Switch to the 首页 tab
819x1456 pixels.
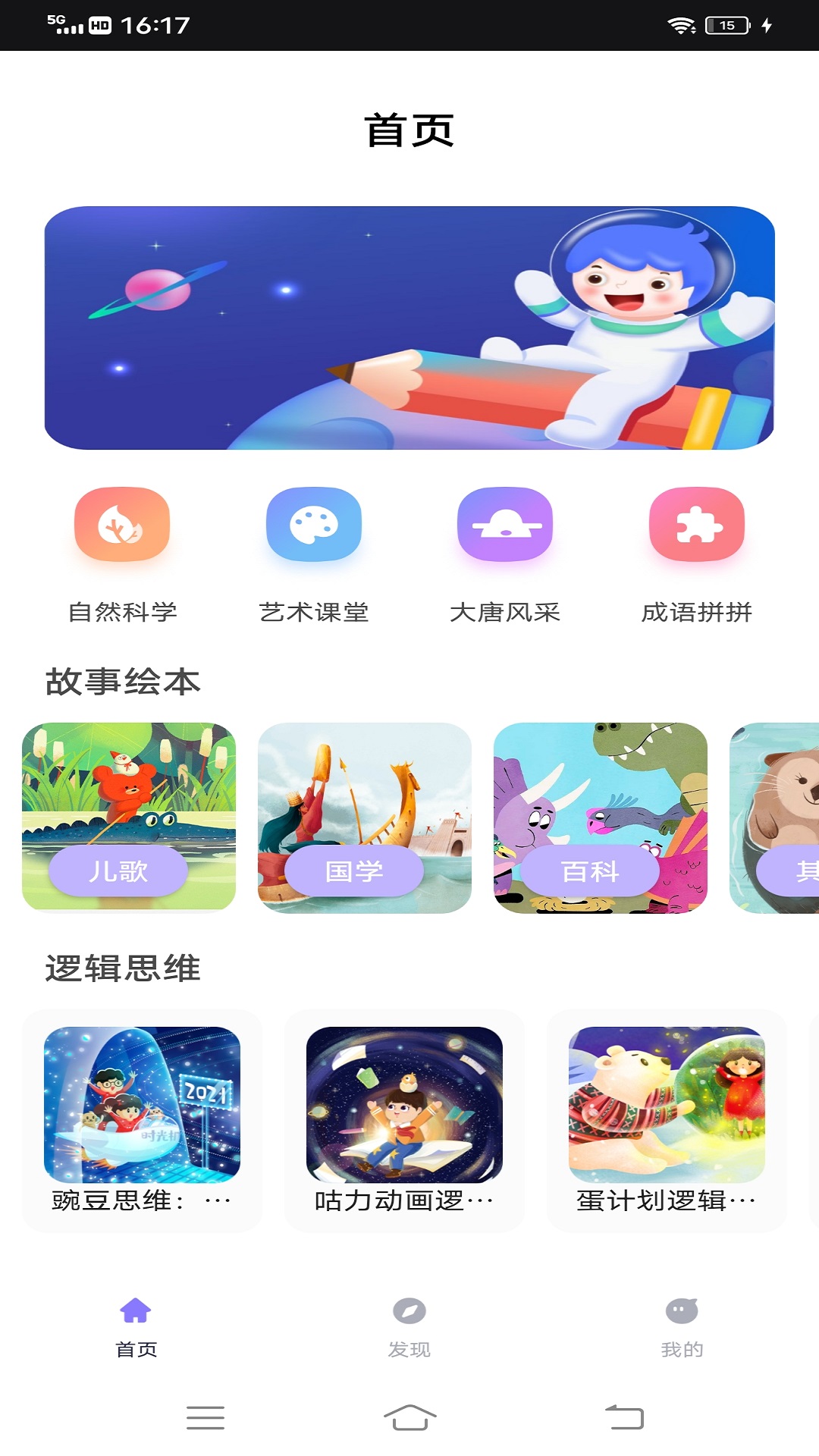click(136, 1328)
